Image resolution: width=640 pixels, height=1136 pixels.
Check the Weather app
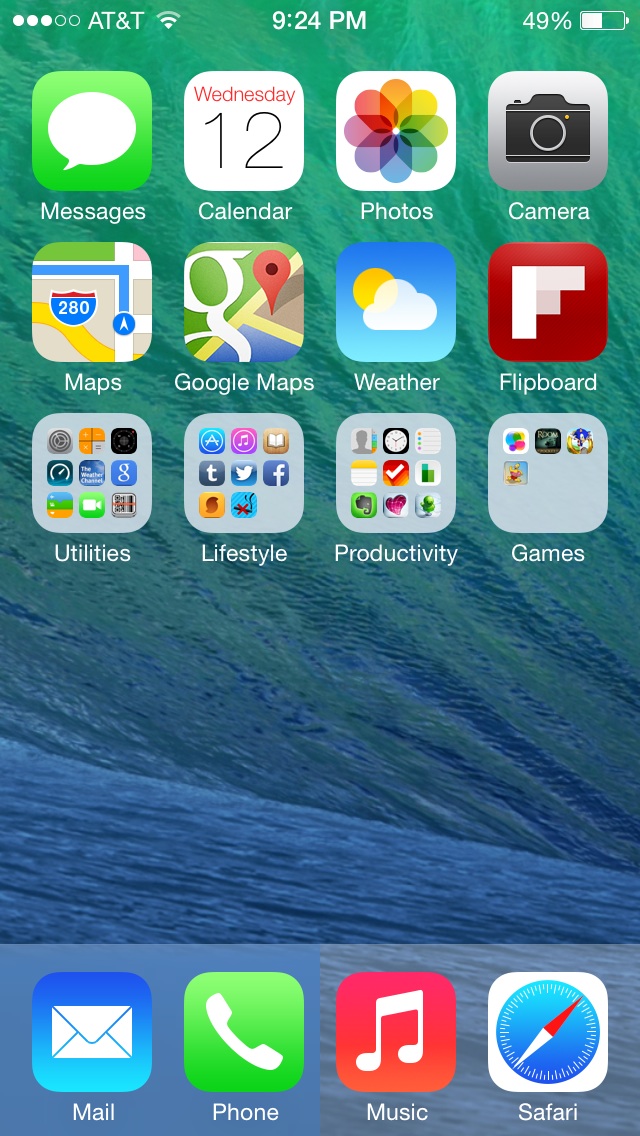pyautogui.click(x=396, y=302)
